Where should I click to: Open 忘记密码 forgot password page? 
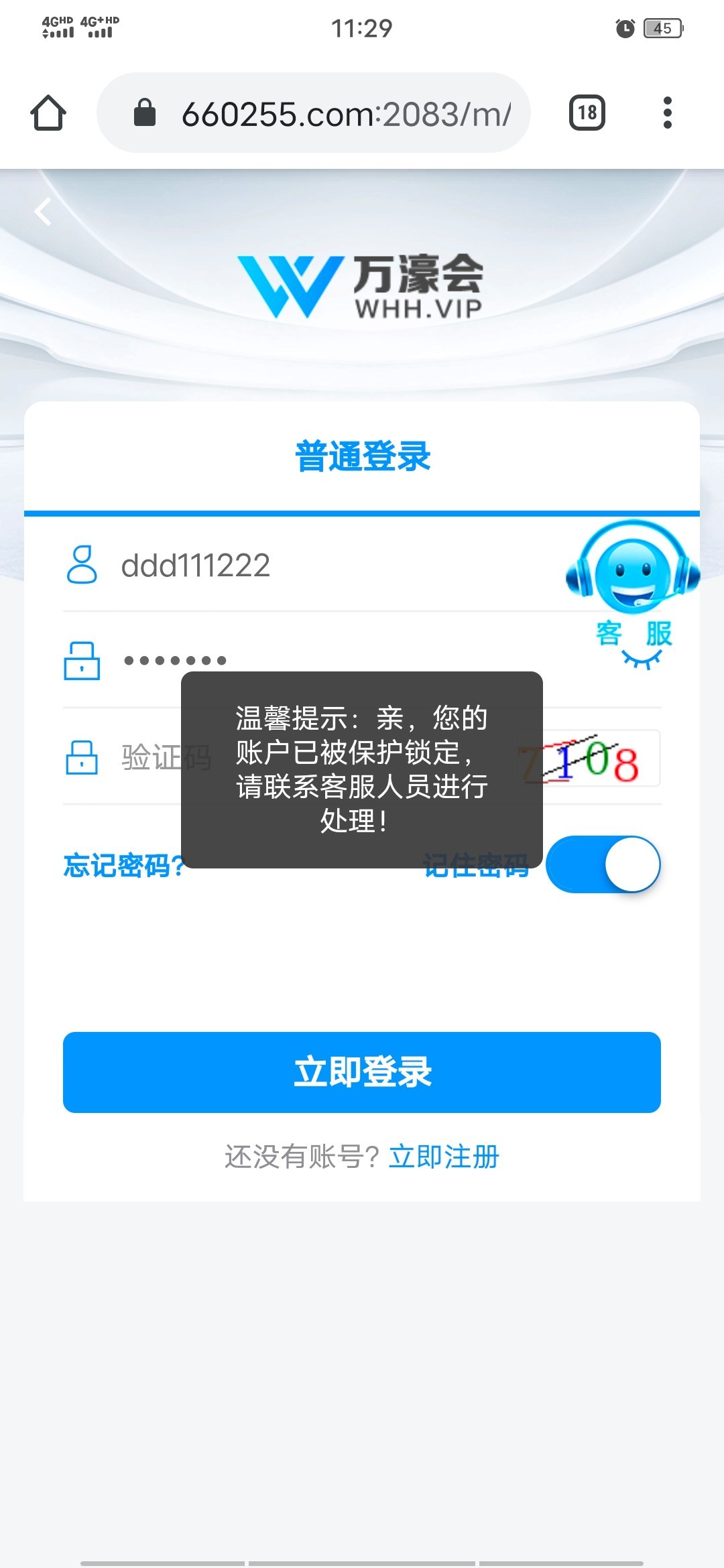click(123, 865)
